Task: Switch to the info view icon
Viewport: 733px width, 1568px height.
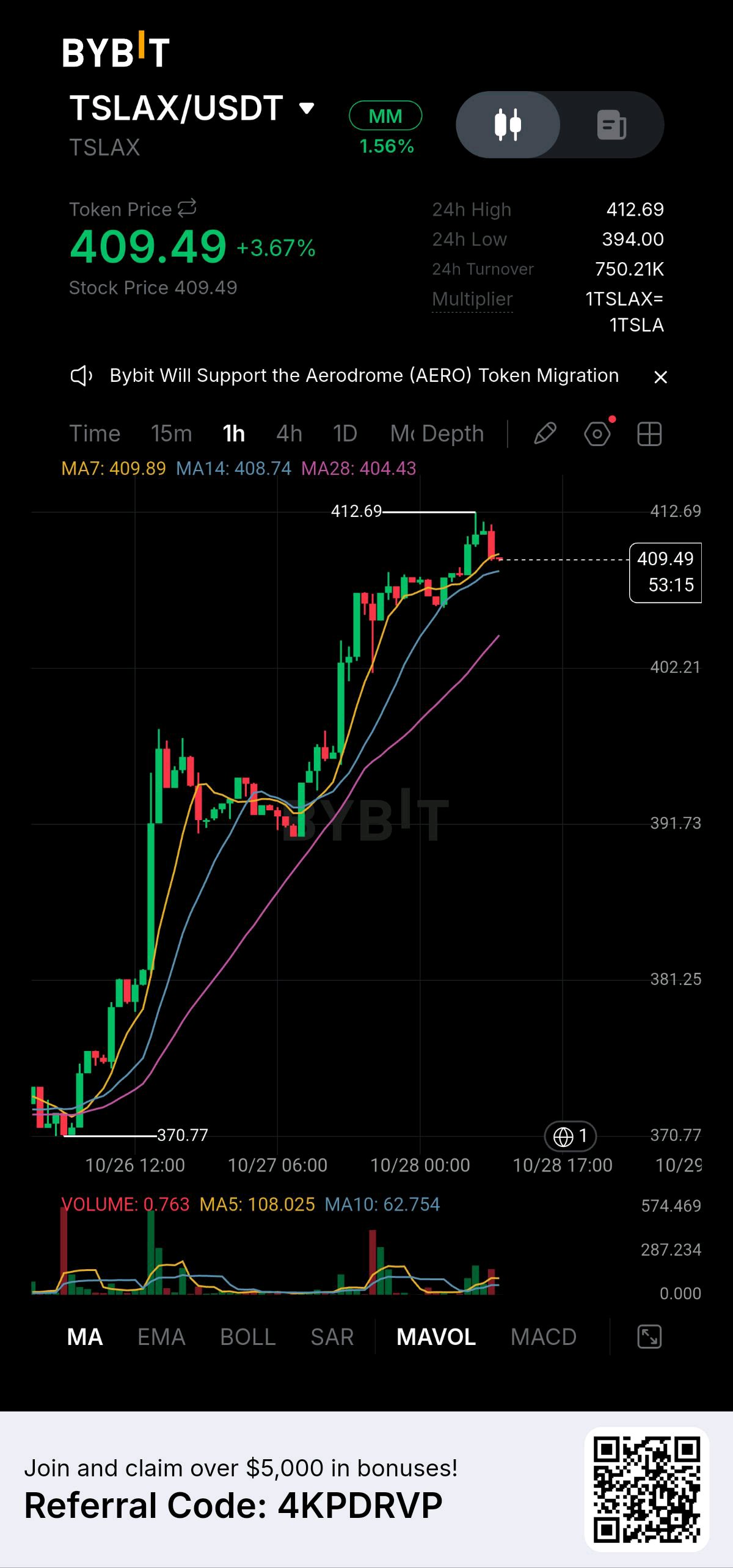Action: [611, 125]
